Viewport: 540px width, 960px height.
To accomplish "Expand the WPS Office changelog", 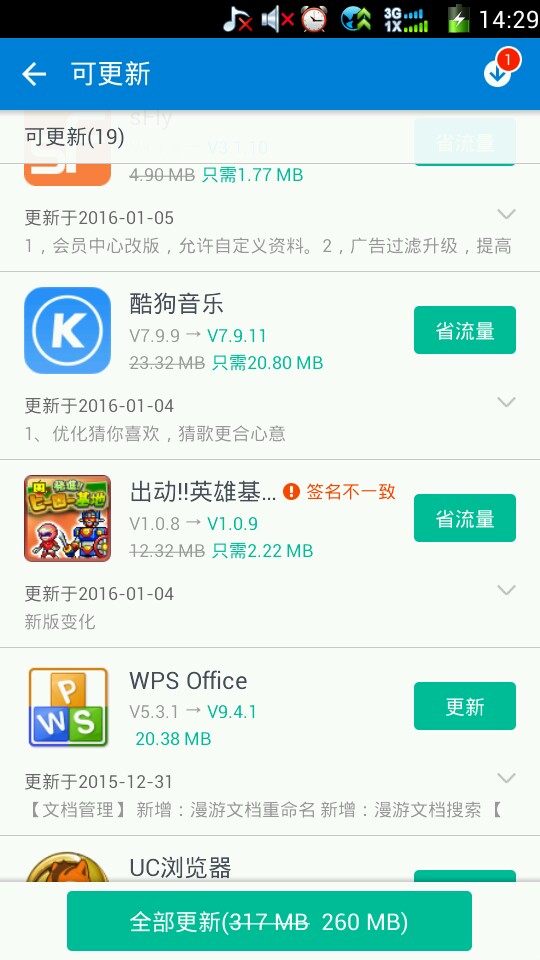I will point(506,778).
